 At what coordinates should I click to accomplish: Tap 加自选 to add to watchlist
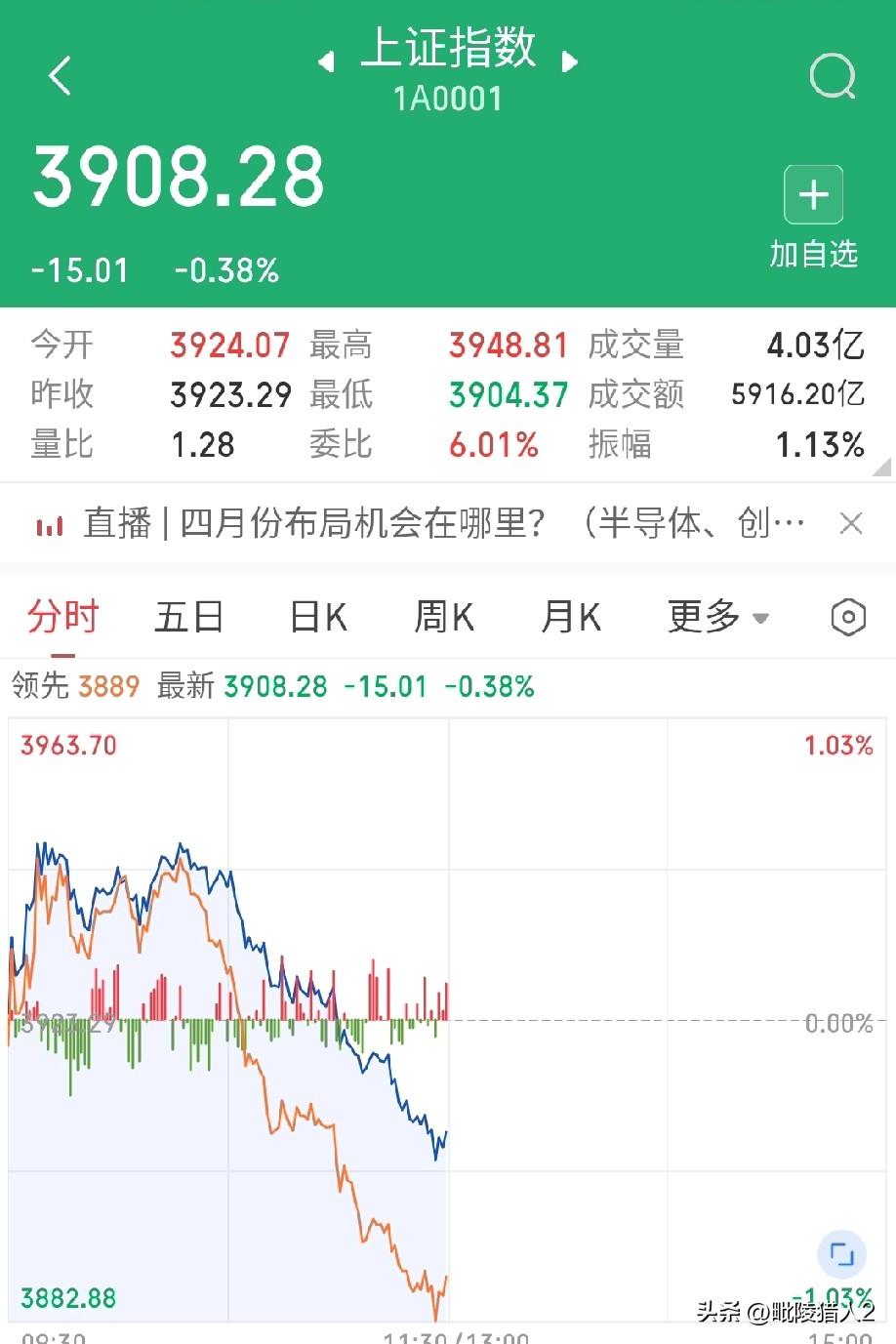[813, 255]
